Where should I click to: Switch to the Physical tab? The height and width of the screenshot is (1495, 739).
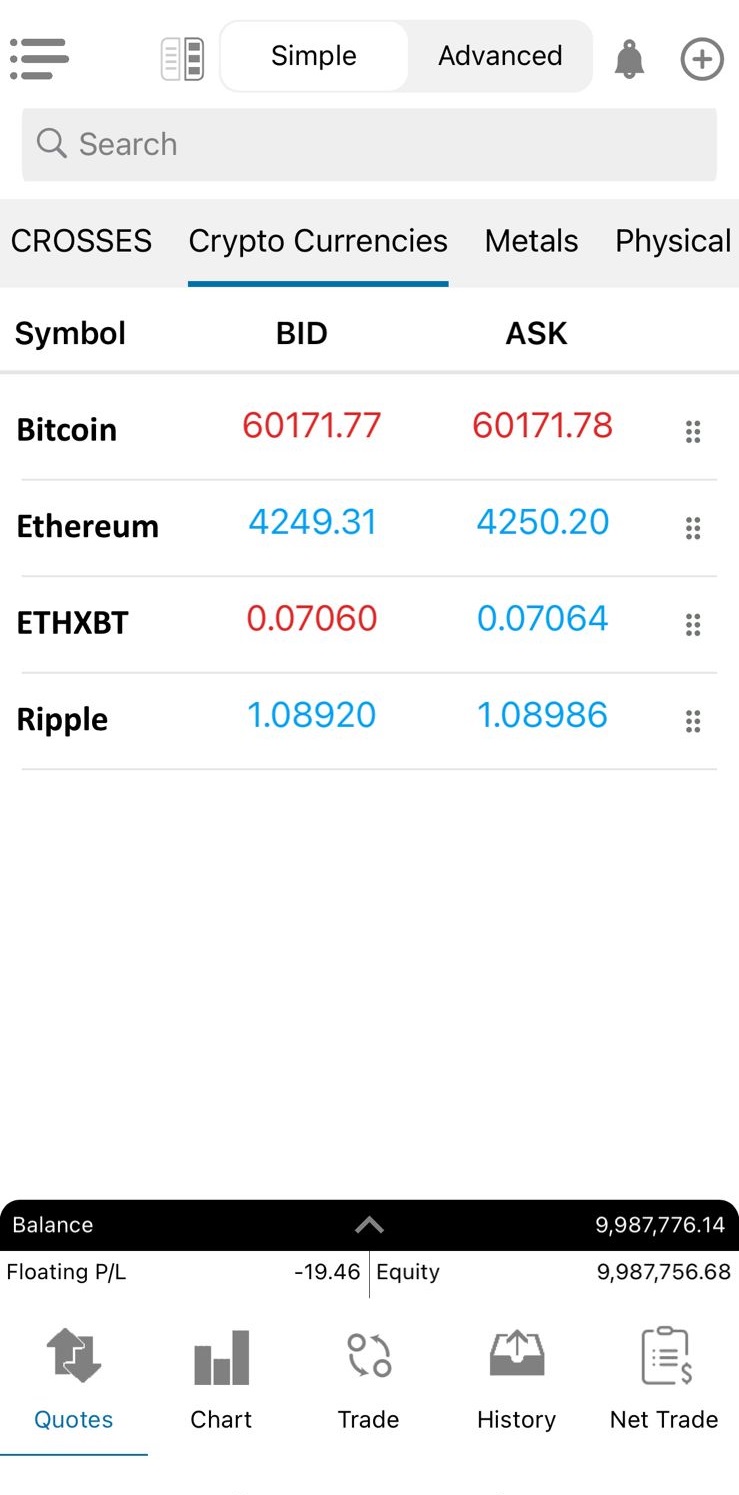click(674, 241)
